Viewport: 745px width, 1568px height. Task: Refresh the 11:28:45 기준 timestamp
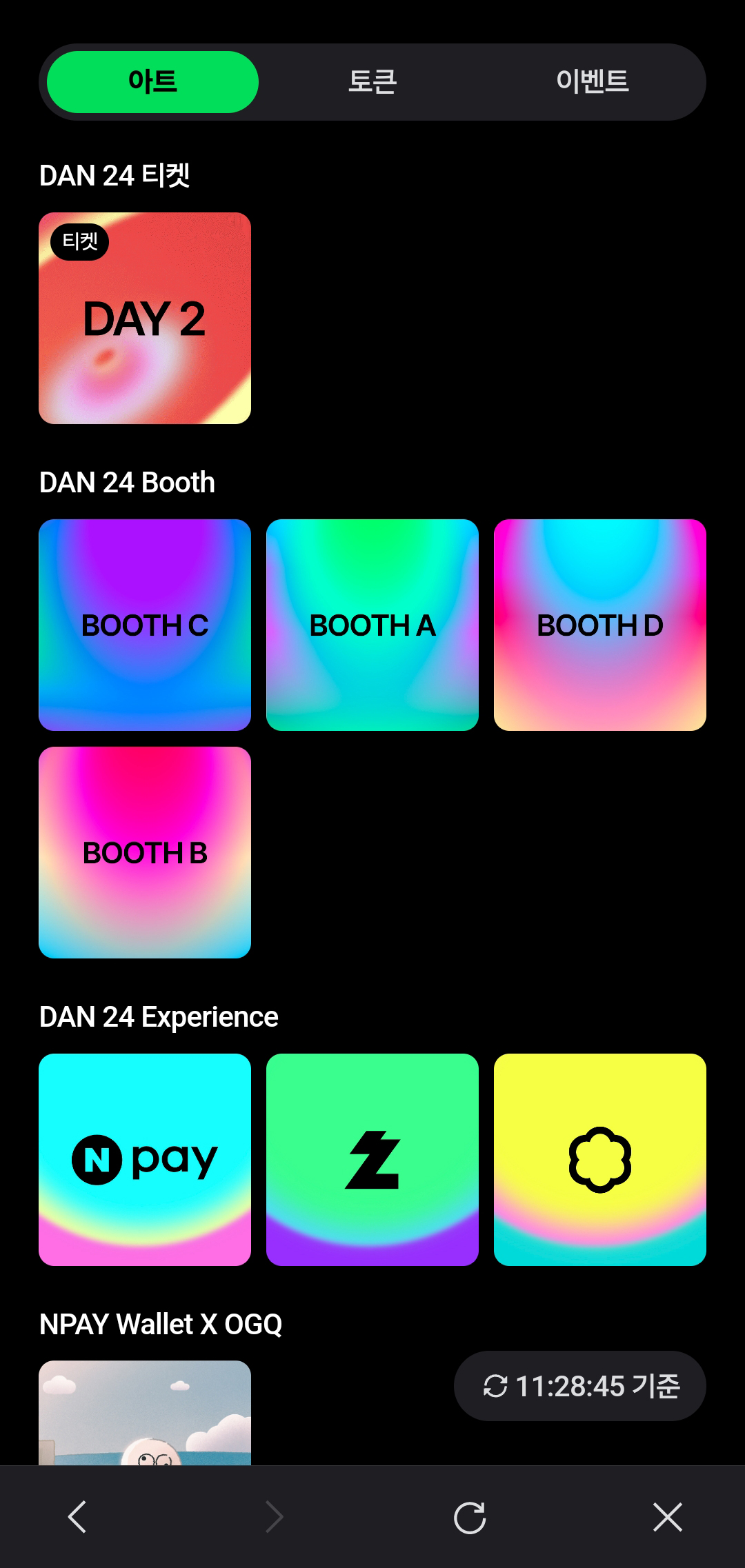tap(579, 1386)
